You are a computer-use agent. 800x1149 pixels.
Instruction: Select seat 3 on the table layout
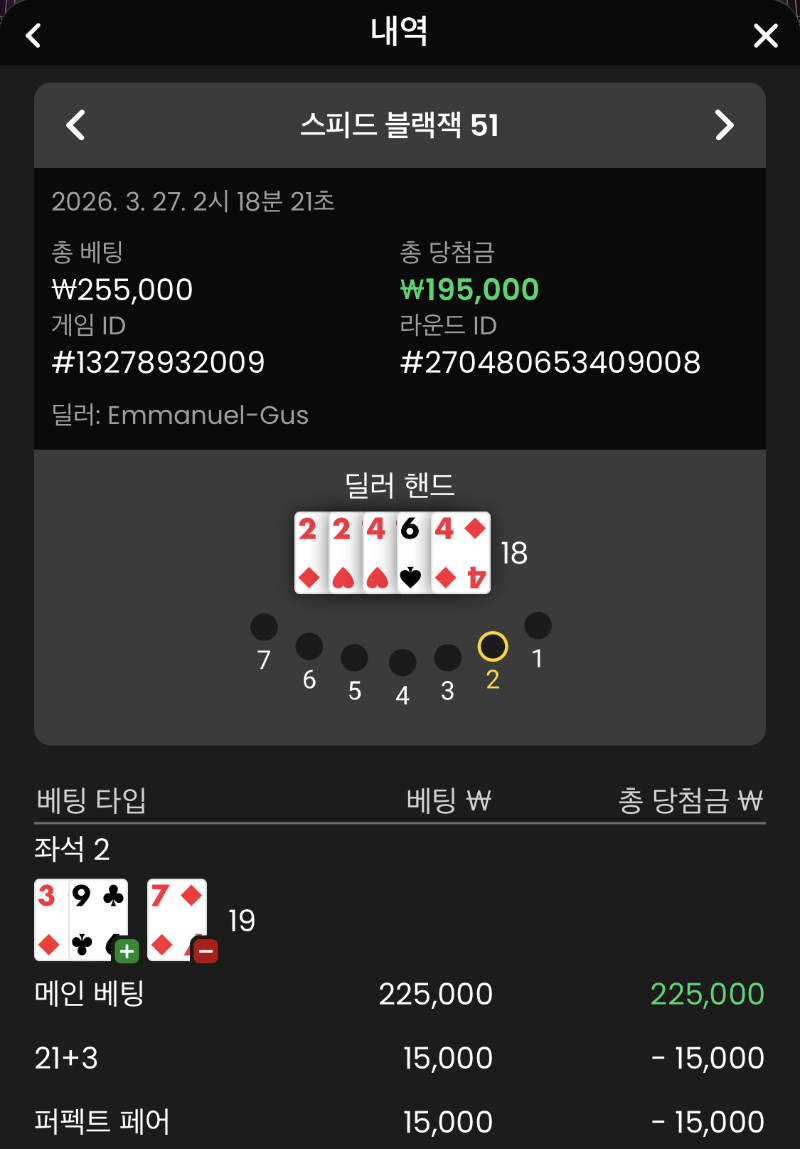[447, 658]
